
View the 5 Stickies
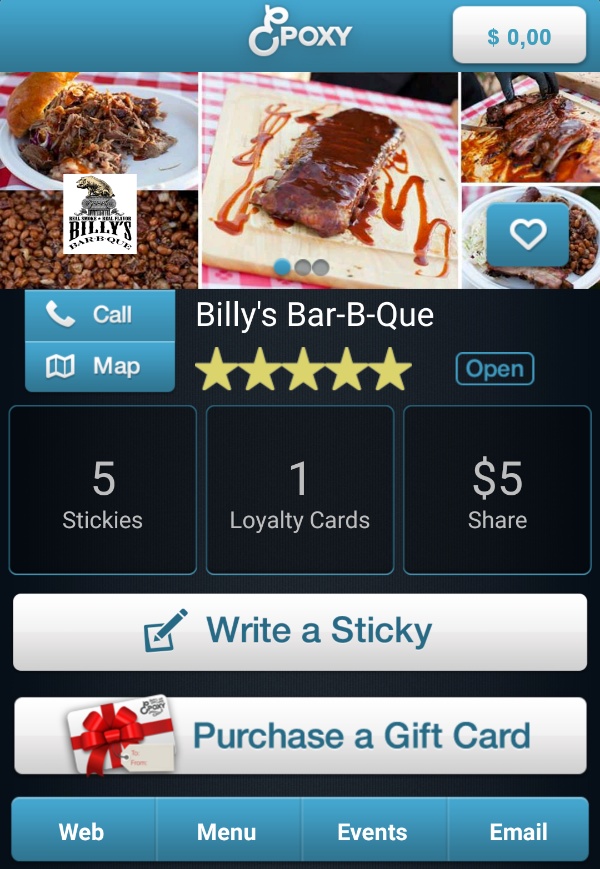[102, 490]
